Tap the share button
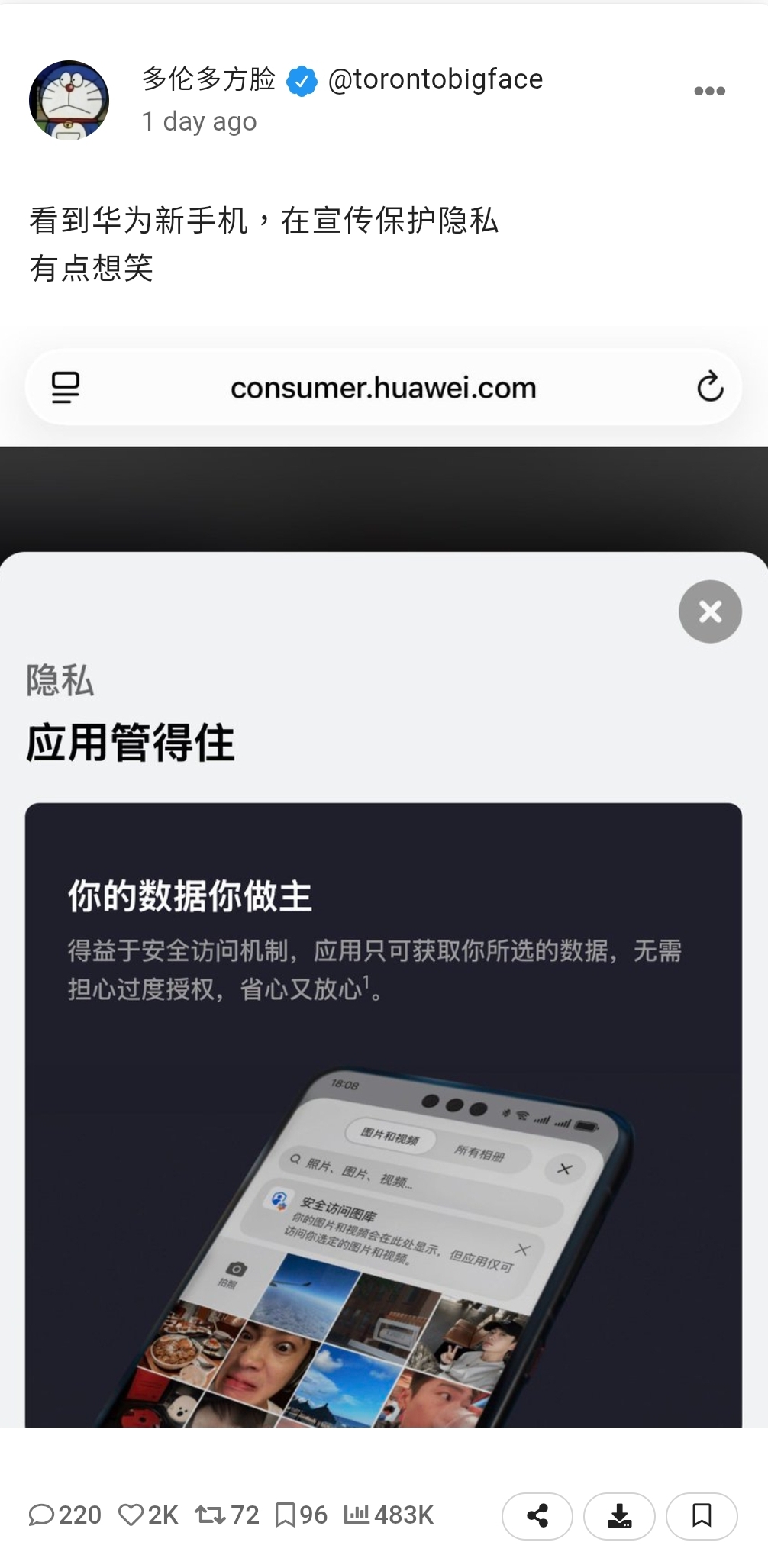 (x=537, y=1515)
